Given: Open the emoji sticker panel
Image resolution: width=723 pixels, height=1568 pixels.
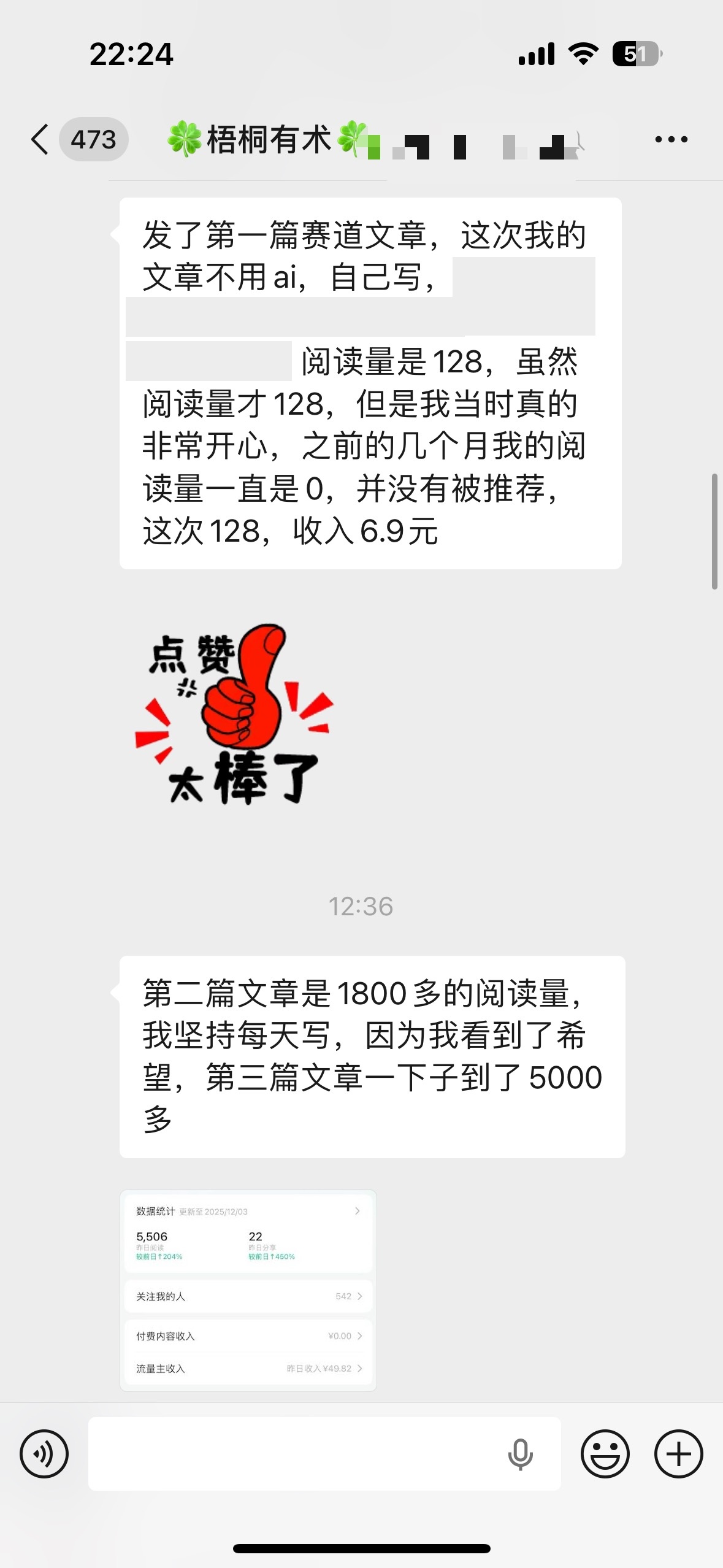Looking at the screenshot, I should tap(605, 1453).
